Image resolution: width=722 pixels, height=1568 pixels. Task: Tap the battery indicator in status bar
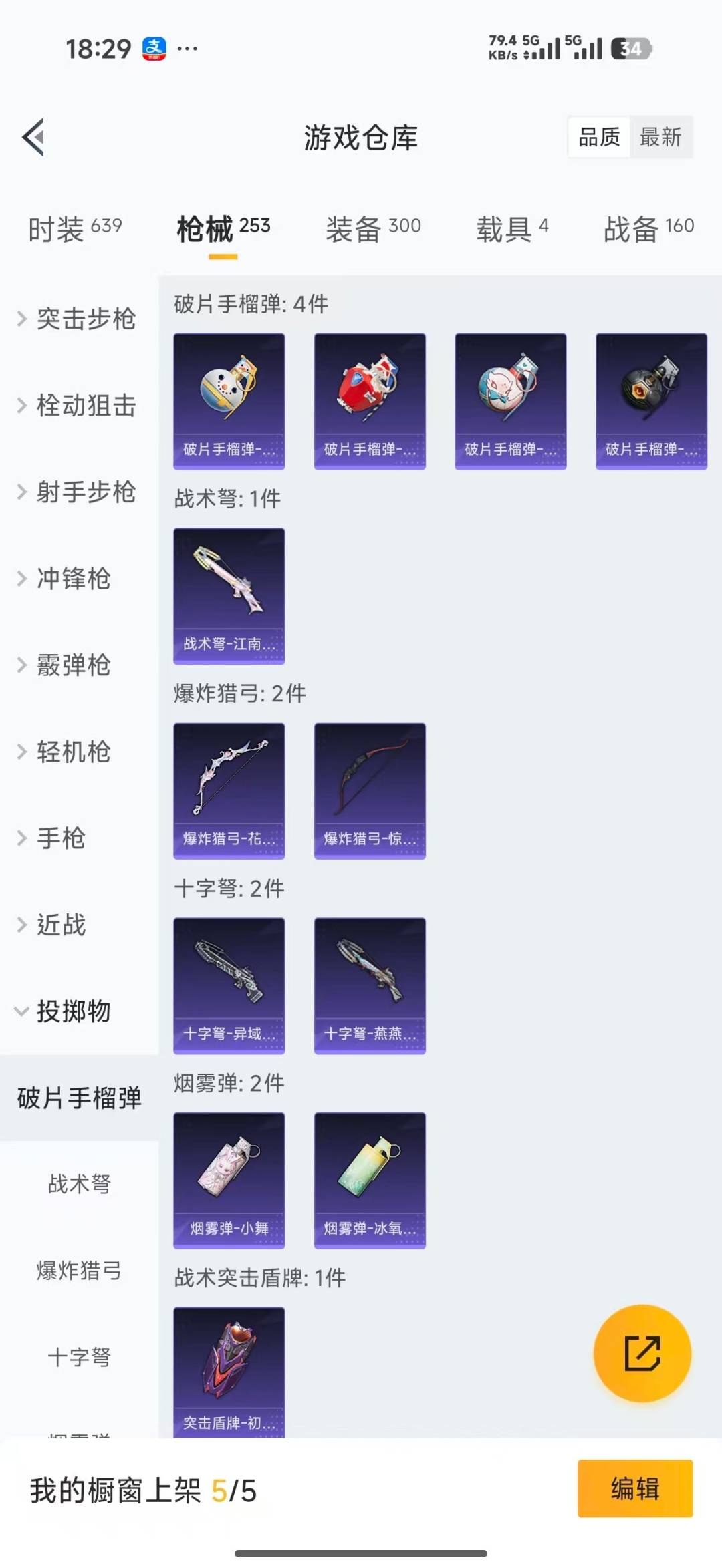tap(631, 48)
